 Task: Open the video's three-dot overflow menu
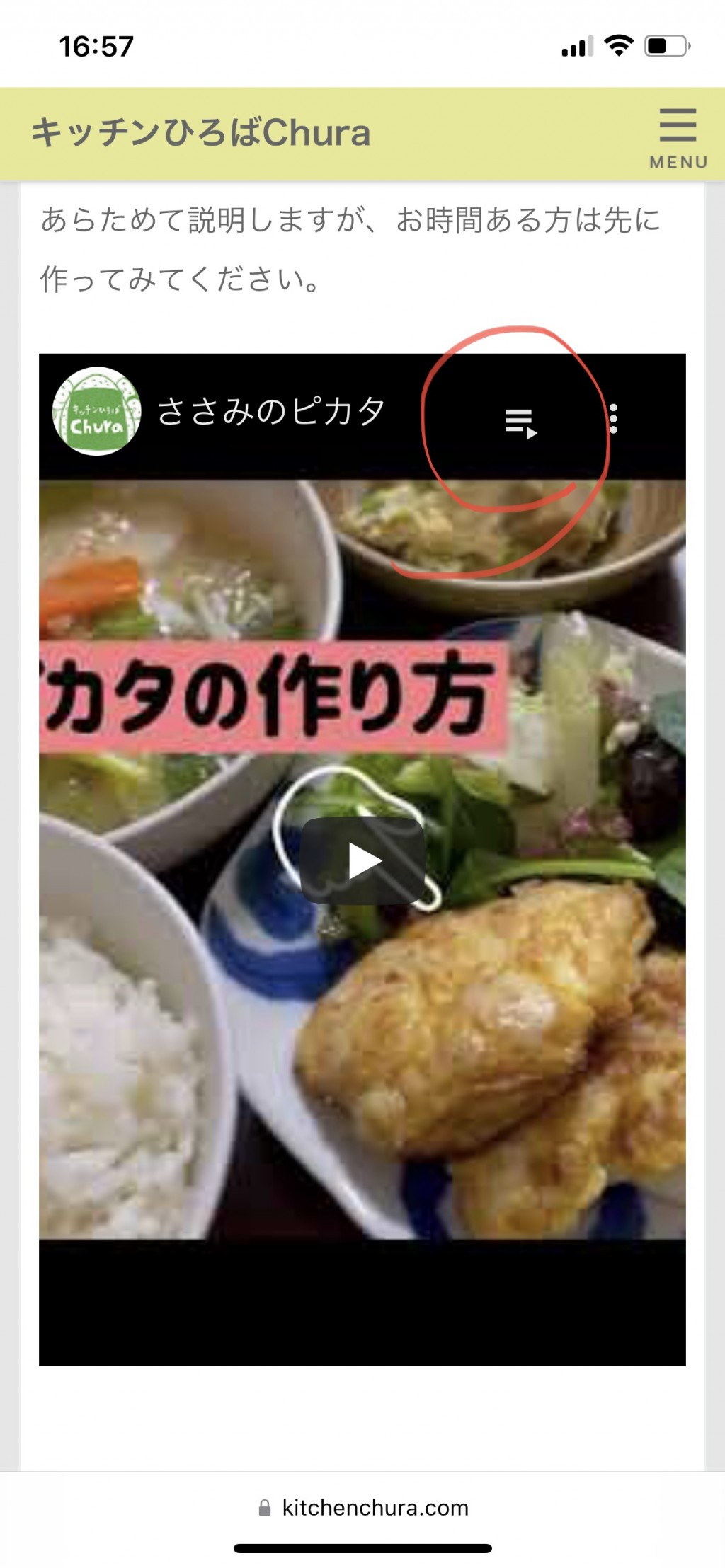pyautogui.click(x=613, y=419)
